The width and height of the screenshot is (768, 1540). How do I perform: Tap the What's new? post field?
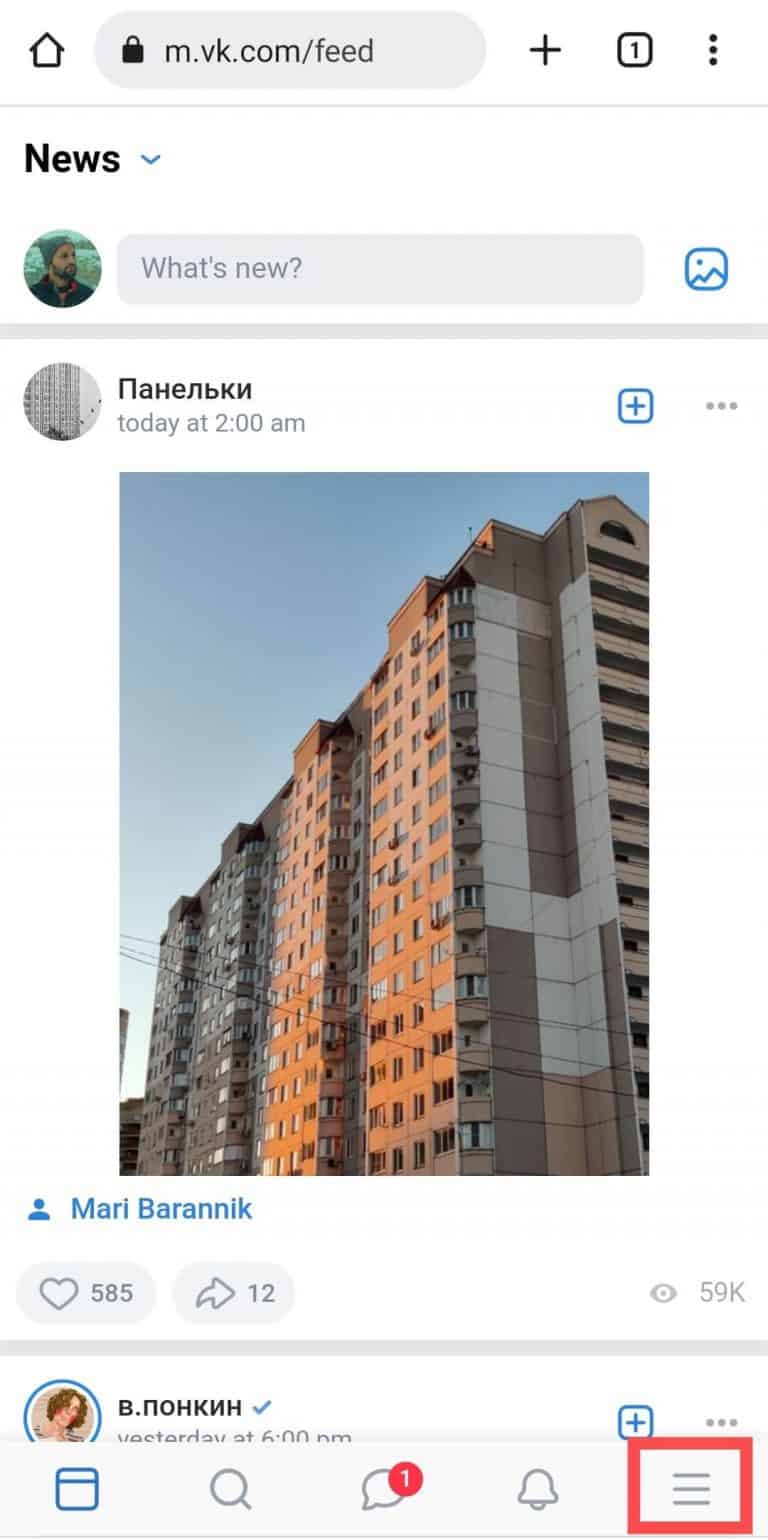tap(380, 268)
